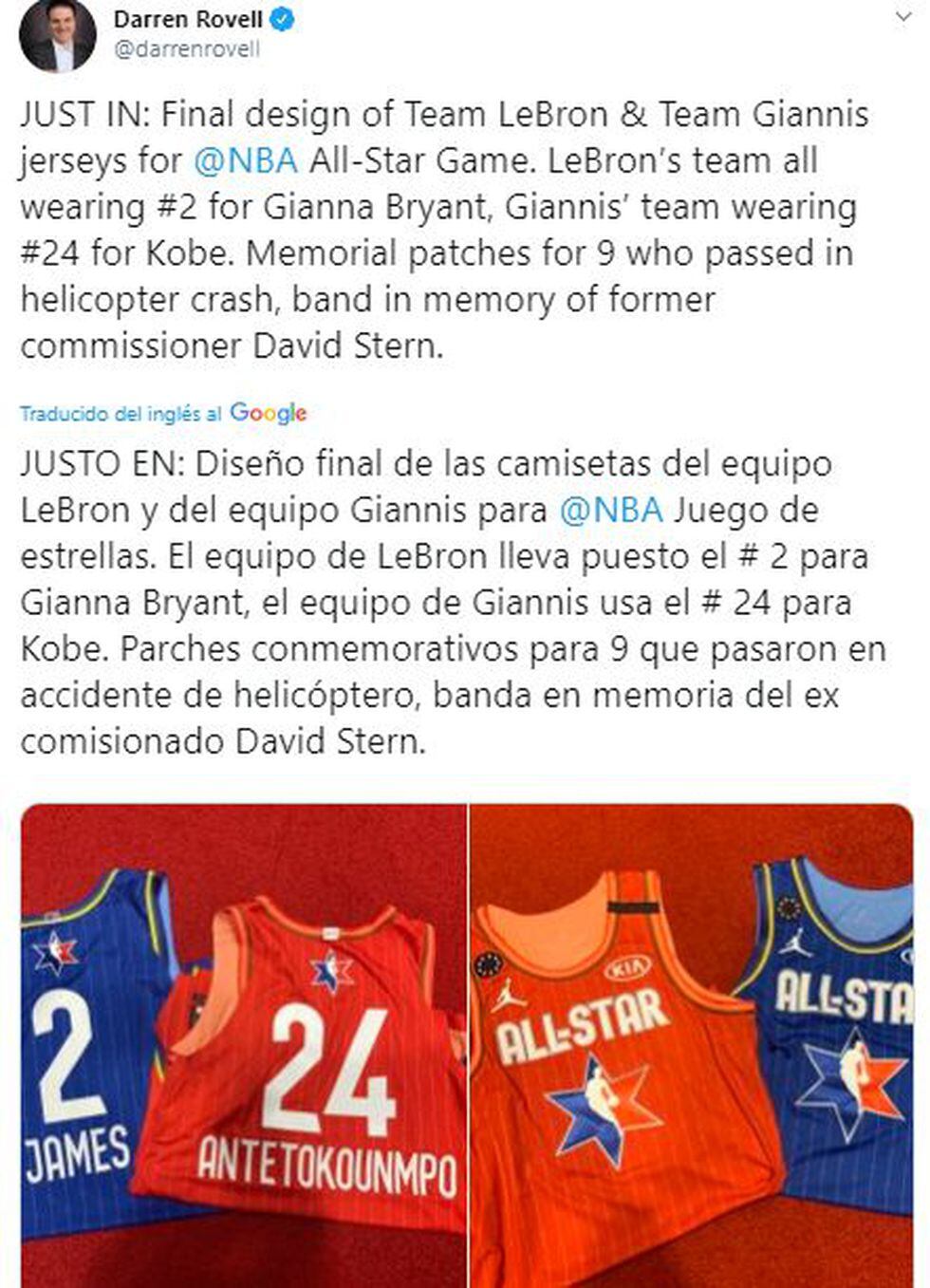
Task: View the photo of the jersey backs
Action: tap(243, 1044)
